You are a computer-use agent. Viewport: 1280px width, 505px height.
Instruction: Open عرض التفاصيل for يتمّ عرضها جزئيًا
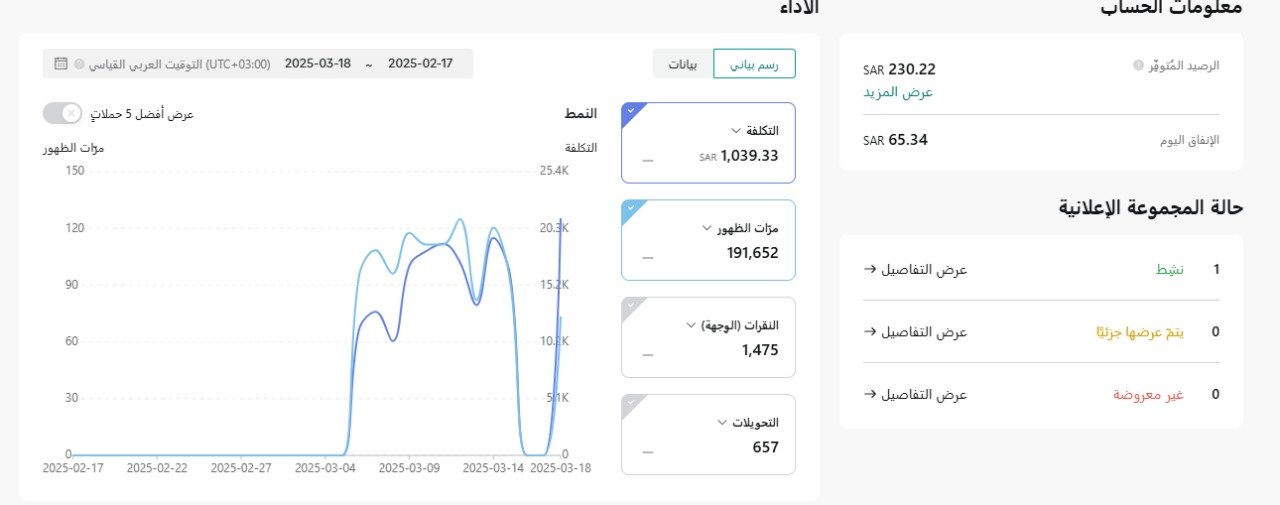point(915,332)
